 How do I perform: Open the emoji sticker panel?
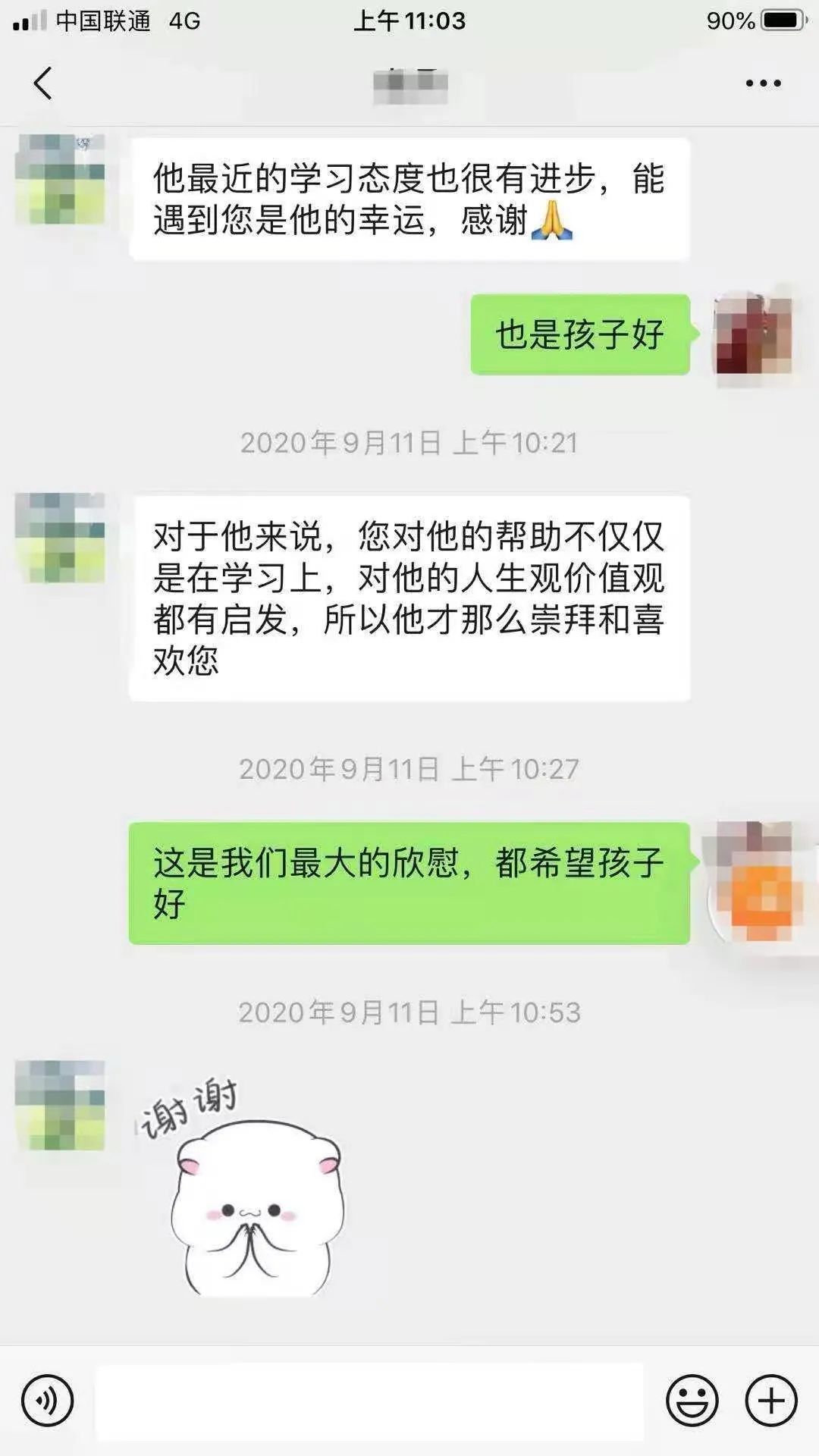tap(692, 1401)
